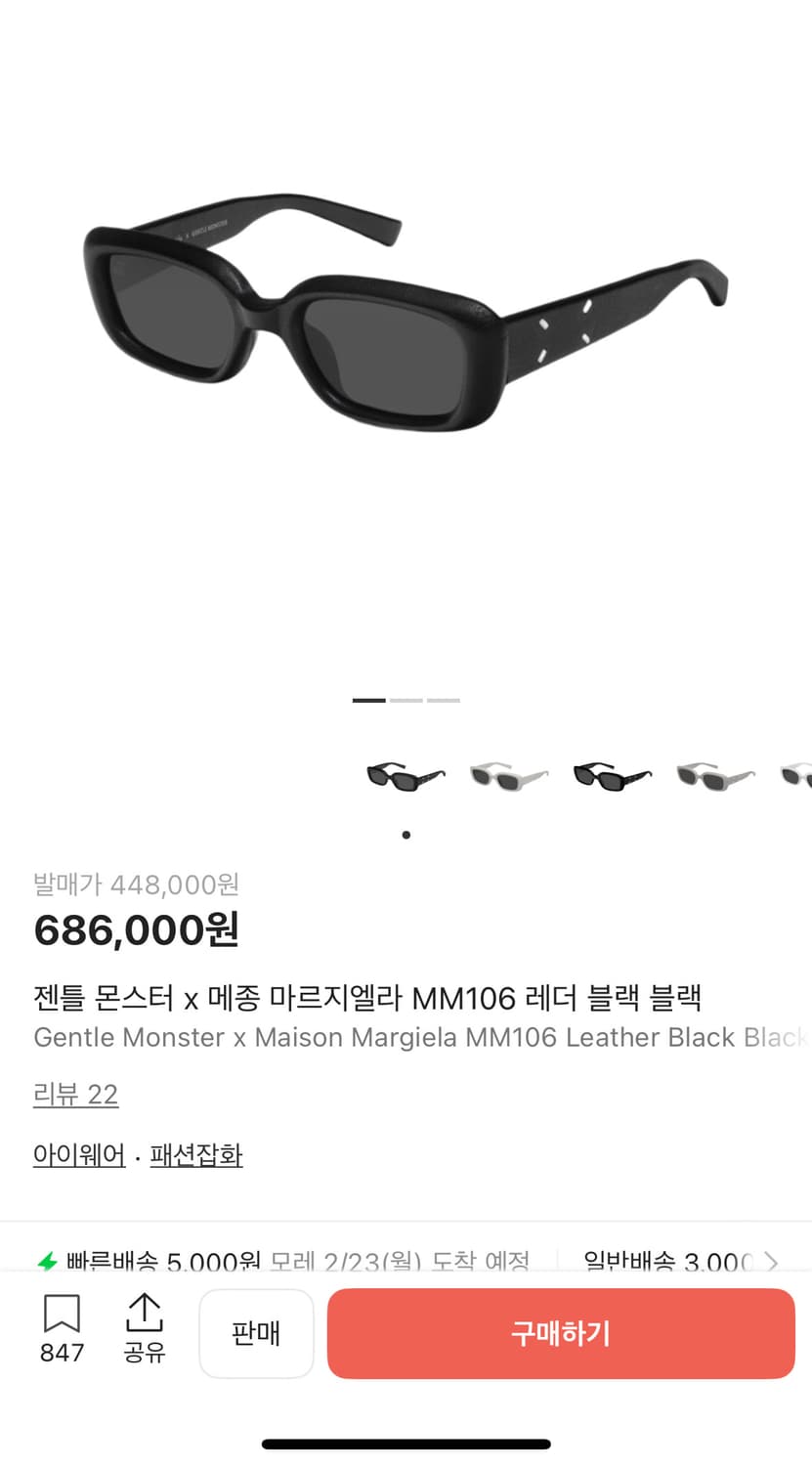Select the fourth white sunglasses thumbnail
This screenshot has width=812, height=1466.
tap(715, 775)
